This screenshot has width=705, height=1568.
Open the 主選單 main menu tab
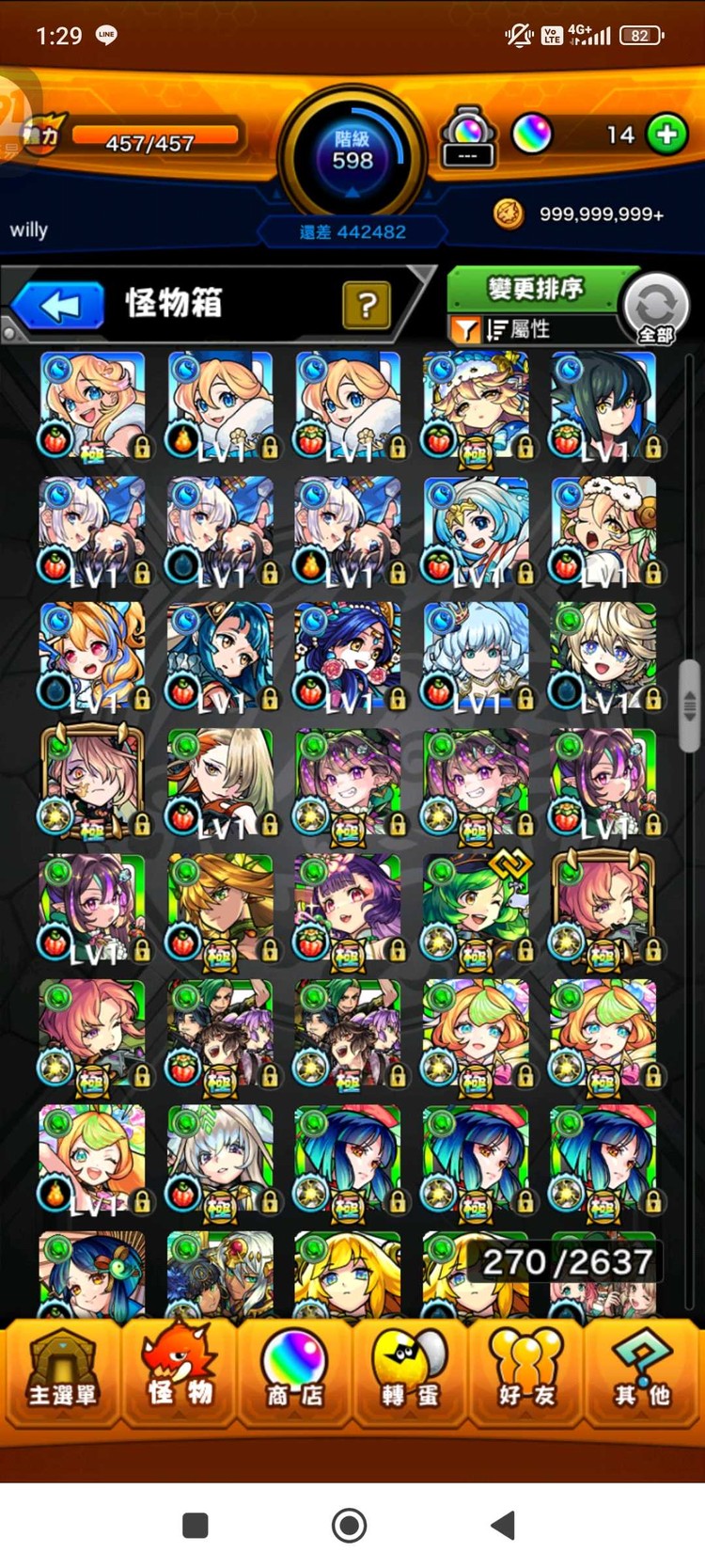point(62,1371)
